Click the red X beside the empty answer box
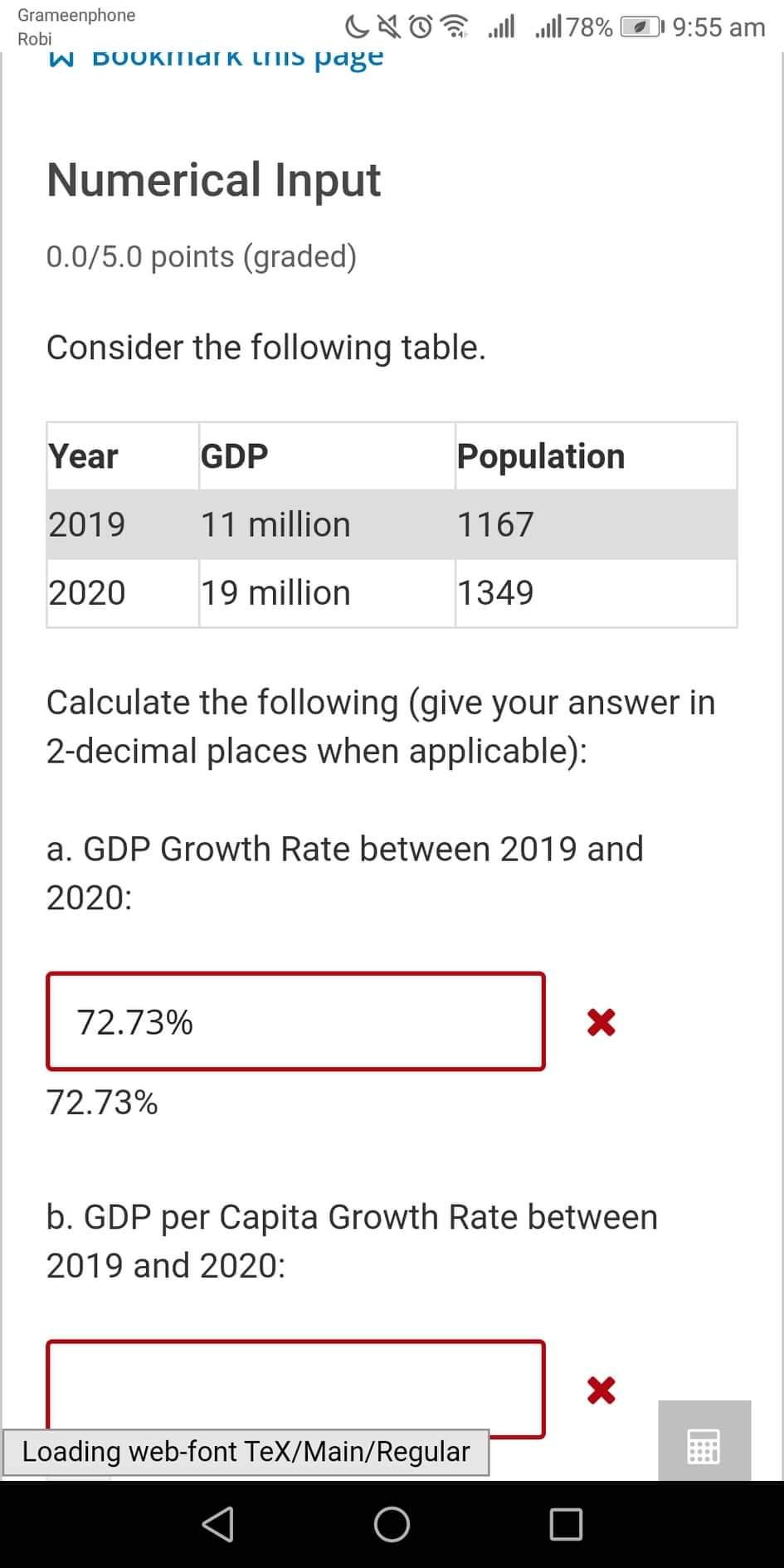Viewport: 784px width, 1568px height. (600, 1390)
